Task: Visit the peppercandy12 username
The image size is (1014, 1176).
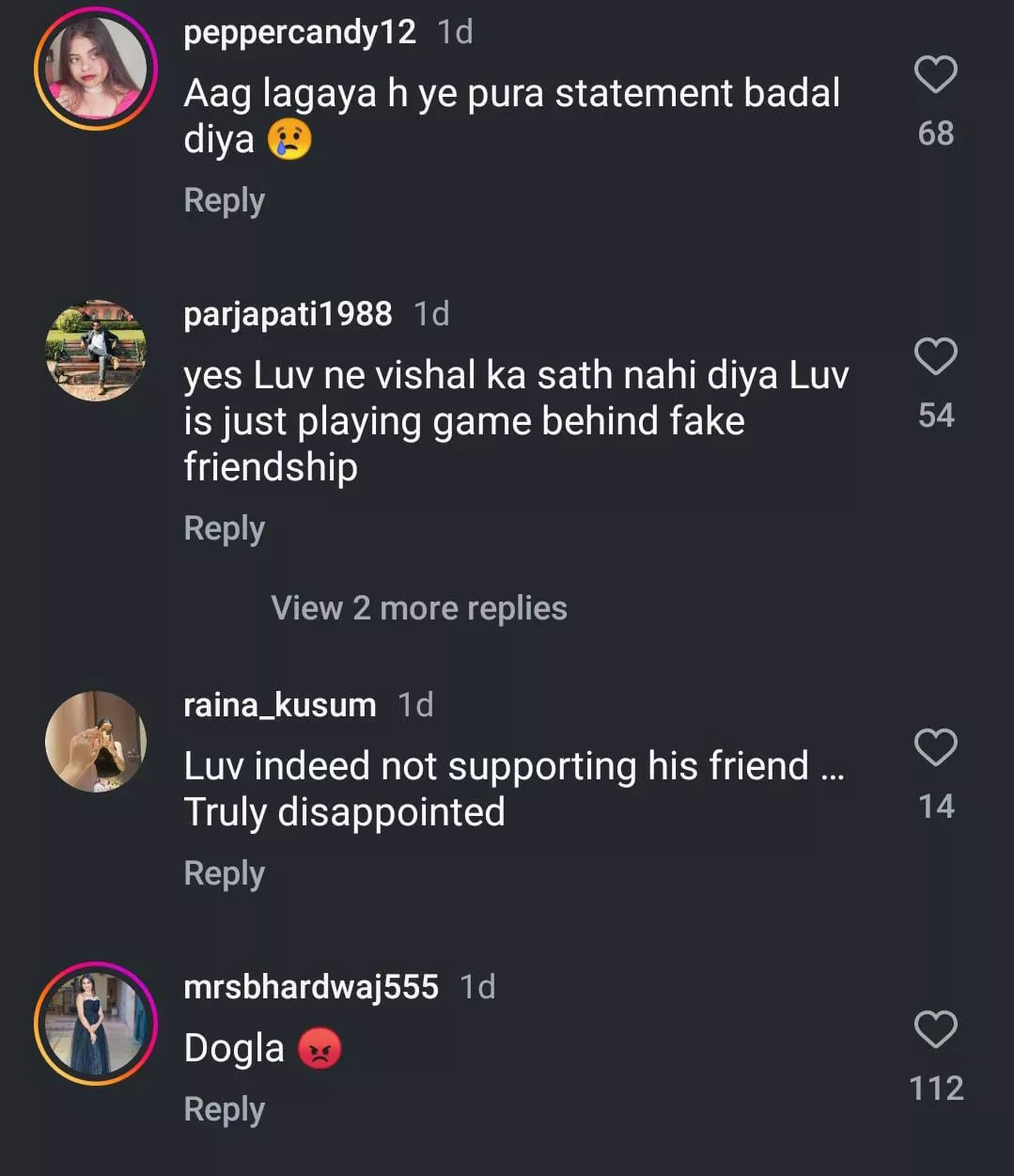Action: coord(299,32)
